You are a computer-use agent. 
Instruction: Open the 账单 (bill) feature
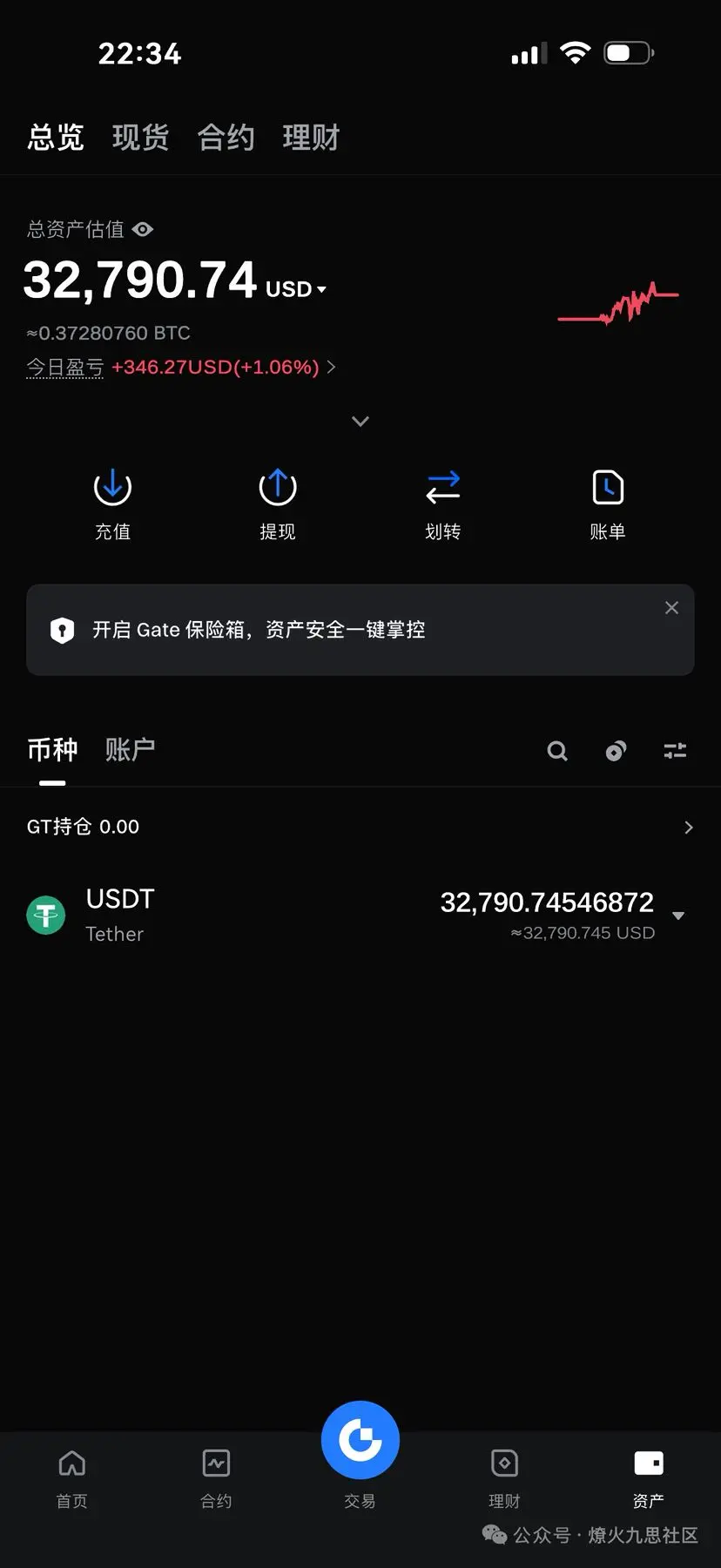608,504
